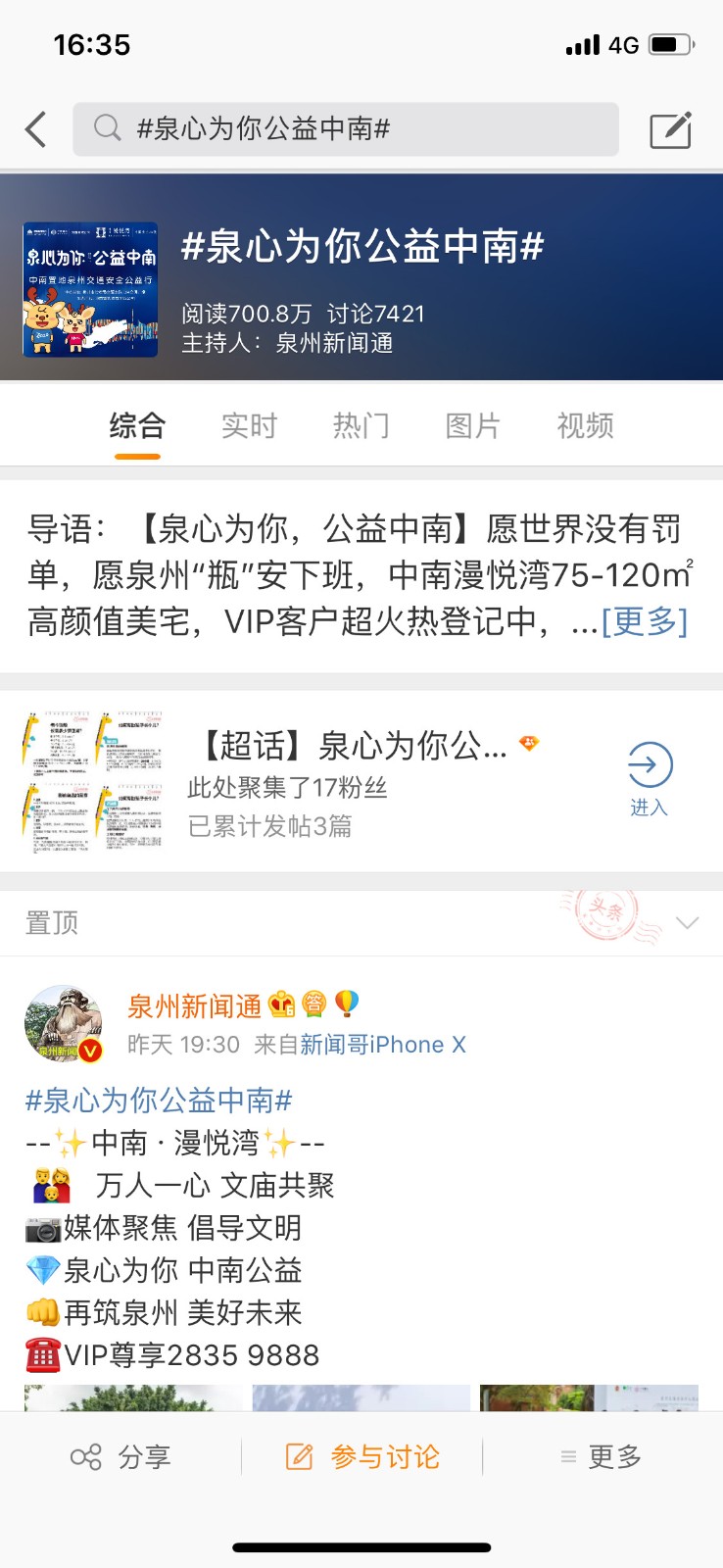Viewport: 723px width, 1568px height.
Task: Tap the 泉州新闻通 avatar picture
Action: (x=64, y=1025)
